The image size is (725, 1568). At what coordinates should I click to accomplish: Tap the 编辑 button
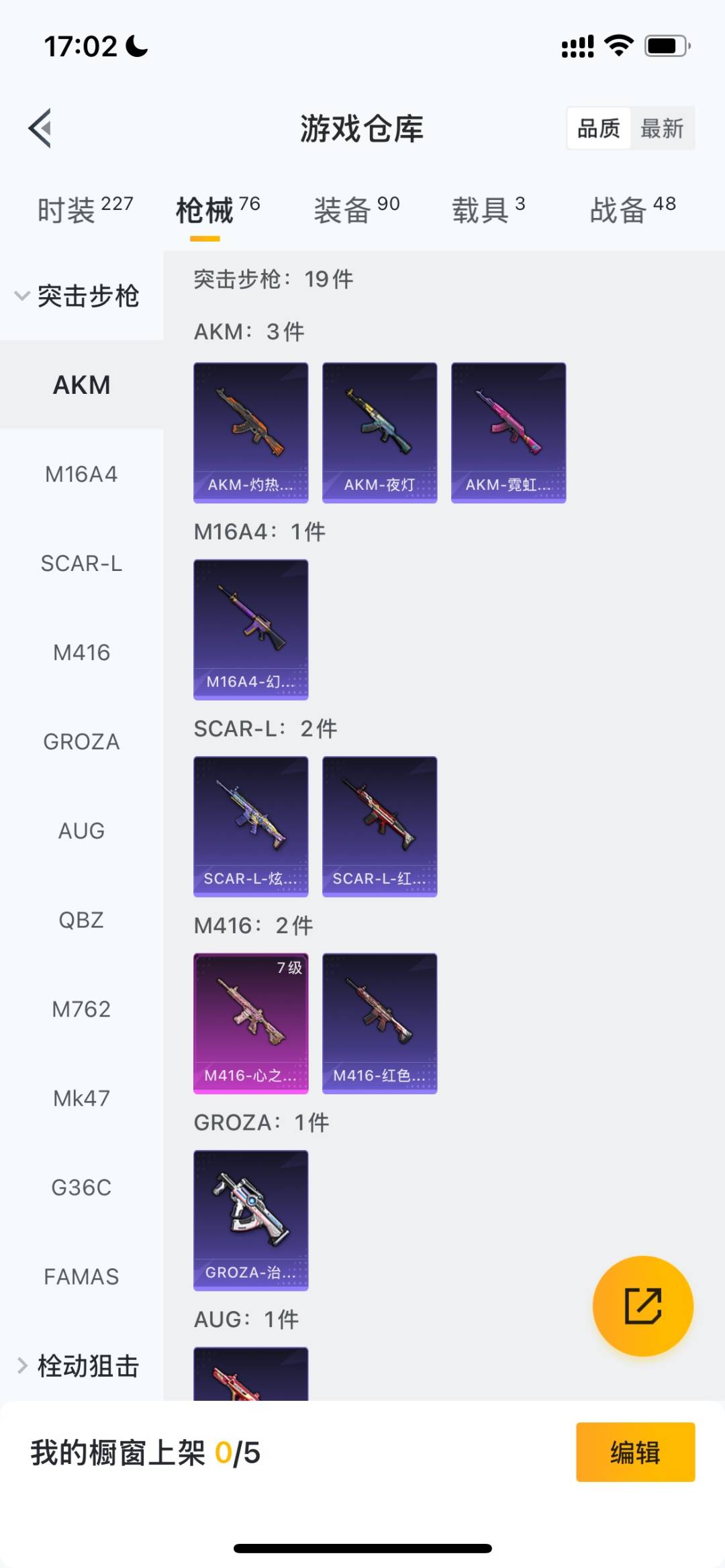(x=636, y=1452)
